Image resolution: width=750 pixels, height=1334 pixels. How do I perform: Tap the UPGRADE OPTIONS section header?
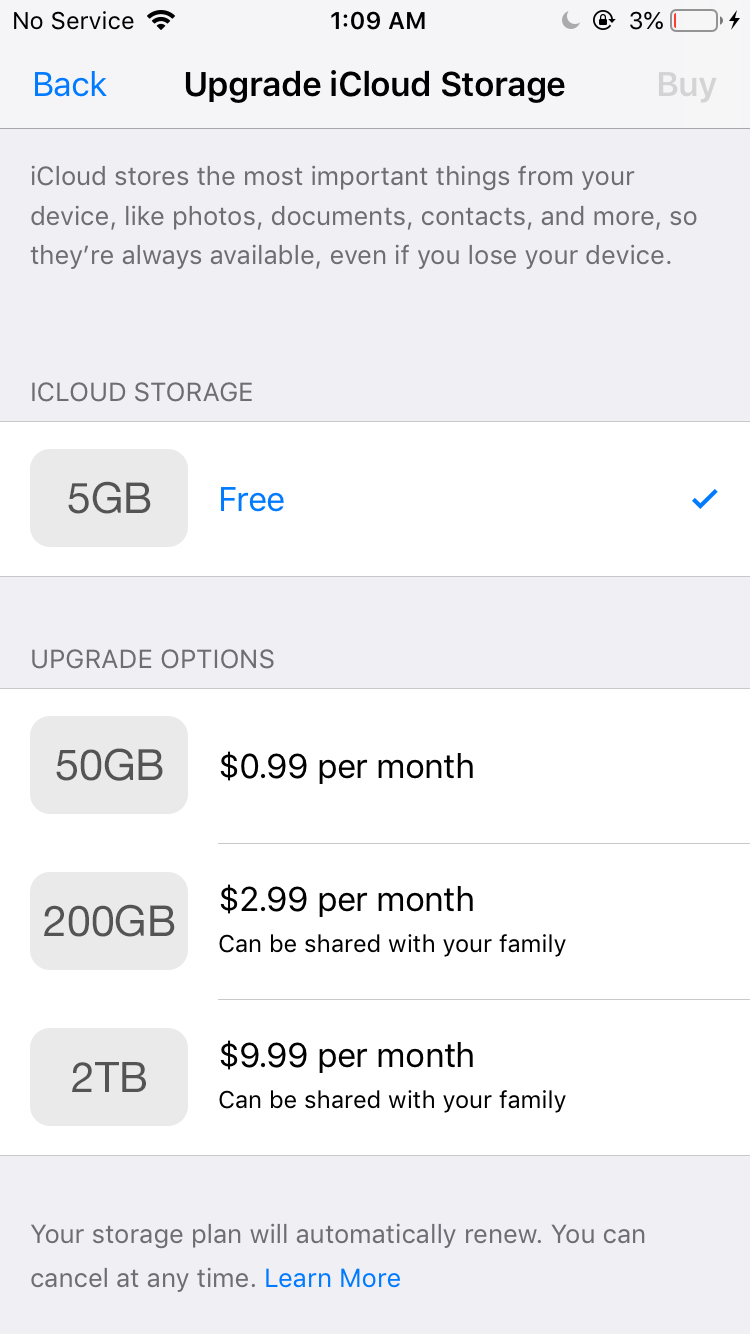point(152,659)
